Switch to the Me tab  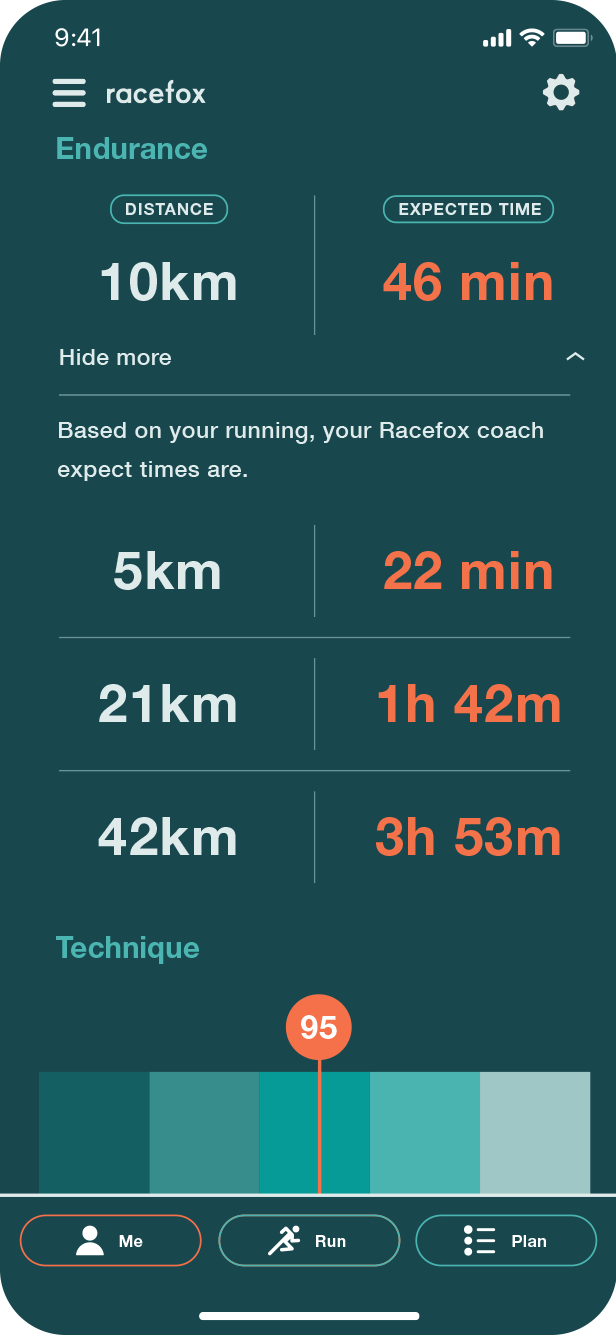point(111,1241)
